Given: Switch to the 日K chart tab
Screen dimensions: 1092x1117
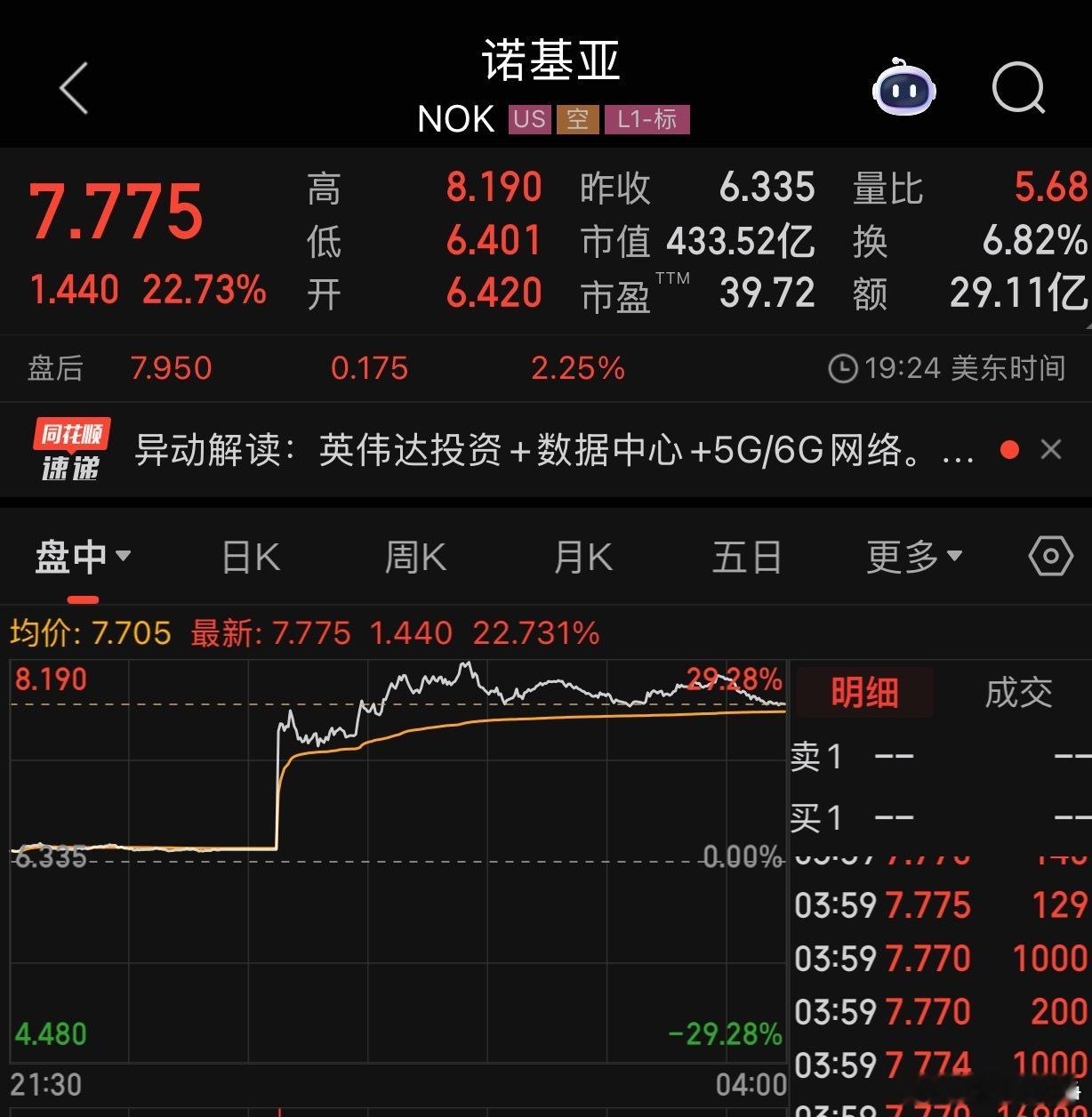Looking at the screenshot, I should click(250, 555).
